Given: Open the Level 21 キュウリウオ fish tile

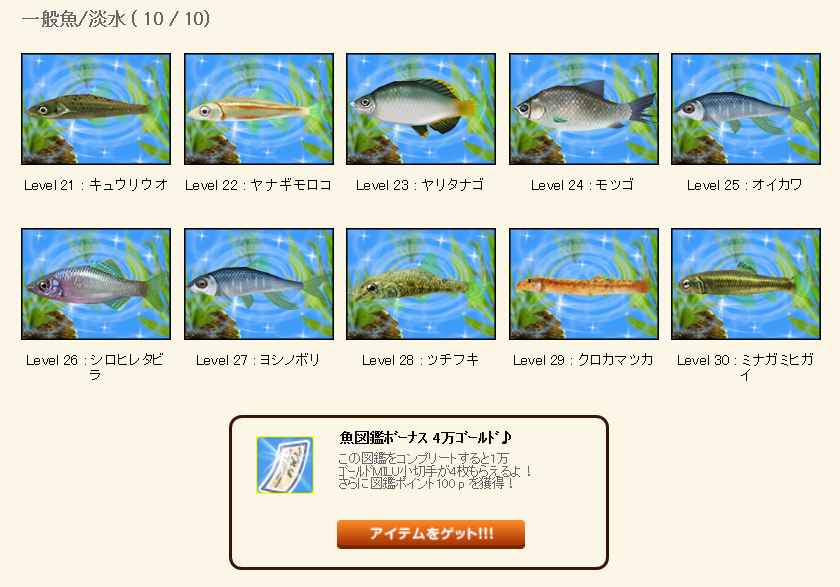Looking at the screenshot, I should tap(96, 109).
